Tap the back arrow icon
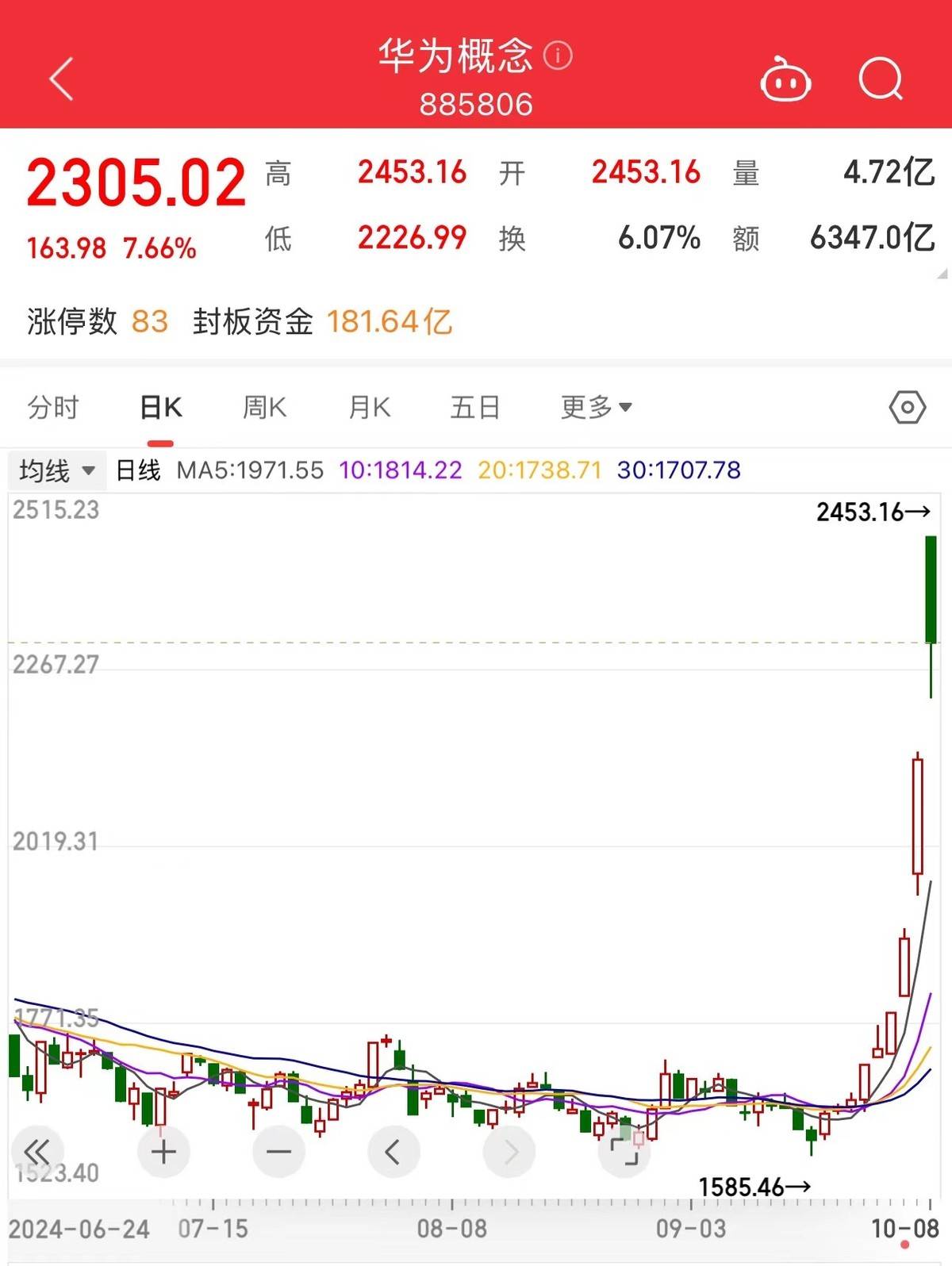 tap(59, 79)
